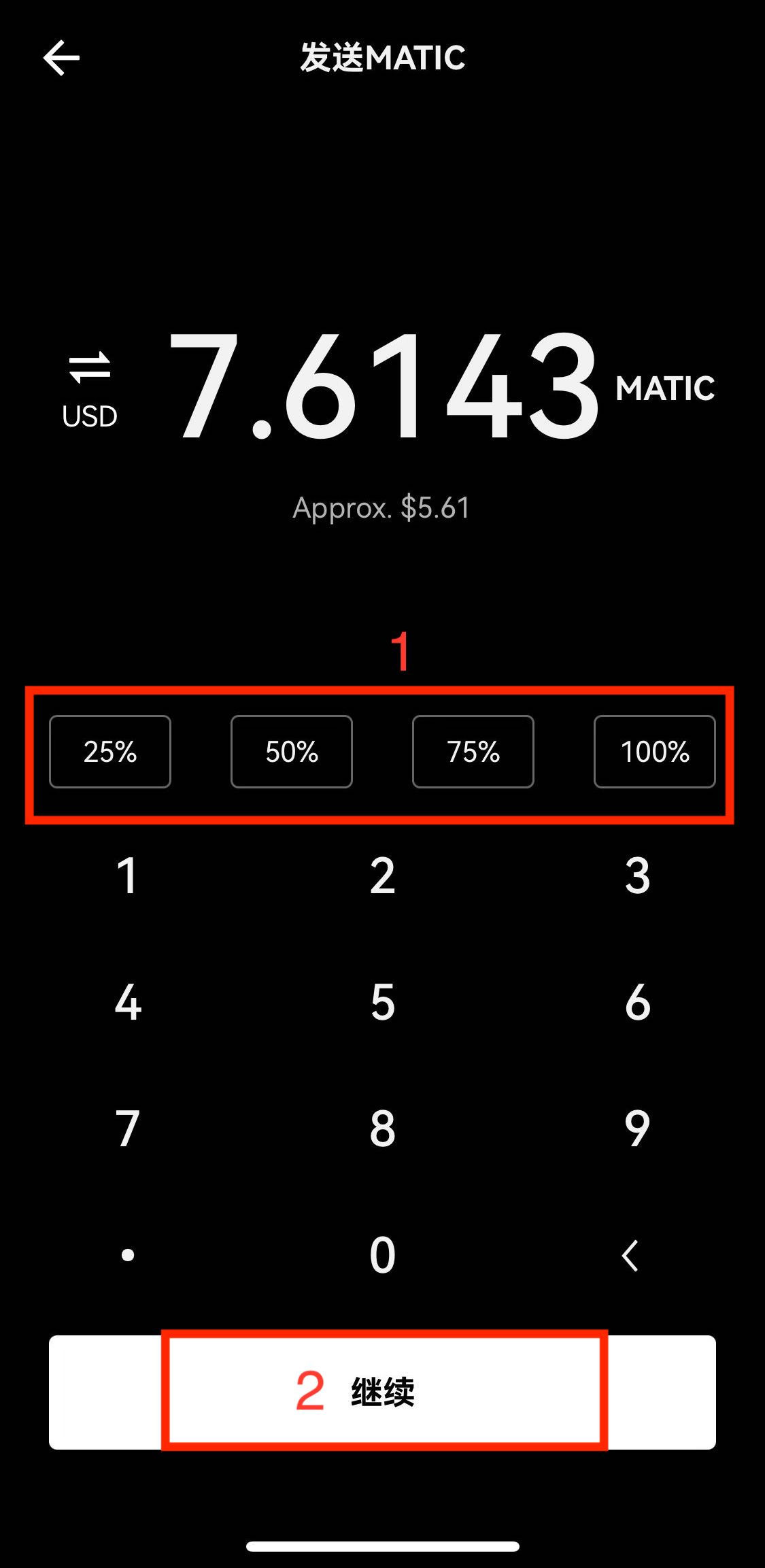
Task: Enter digit 9 on the keypad
Action: (637, 1129)
